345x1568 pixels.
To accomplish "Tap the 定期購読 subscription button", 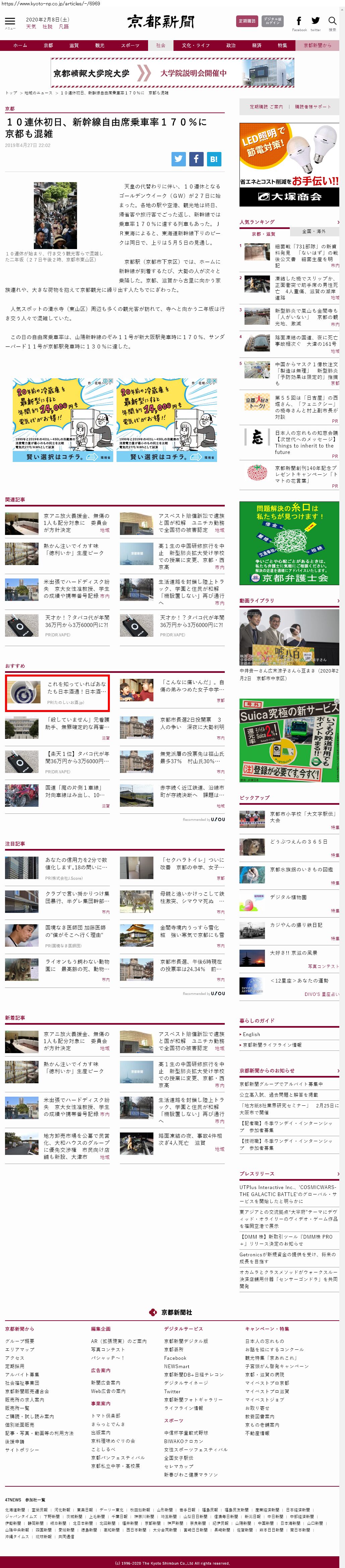I will coord(247,21).
